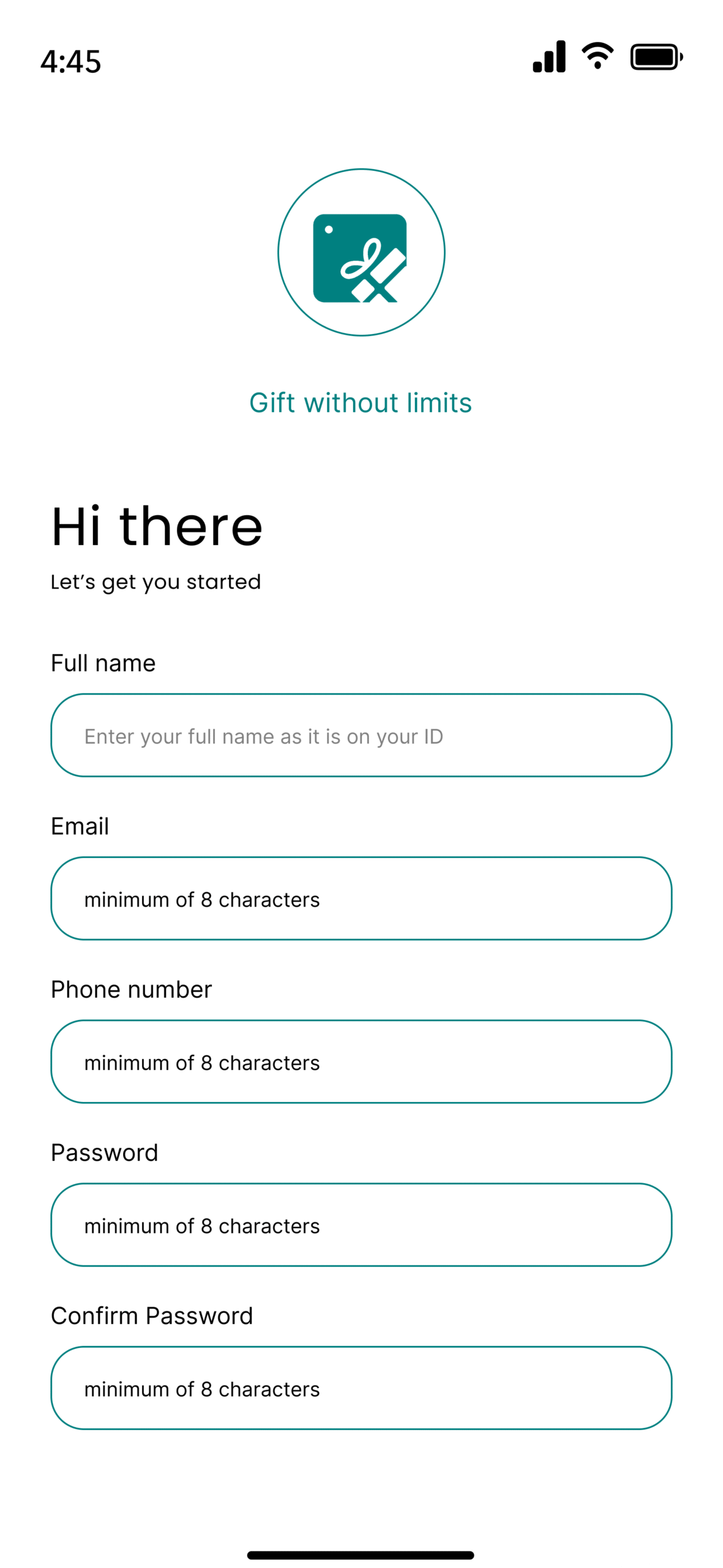Tap the Full name text field
The image size is (723, 1568).
point(361,735)
